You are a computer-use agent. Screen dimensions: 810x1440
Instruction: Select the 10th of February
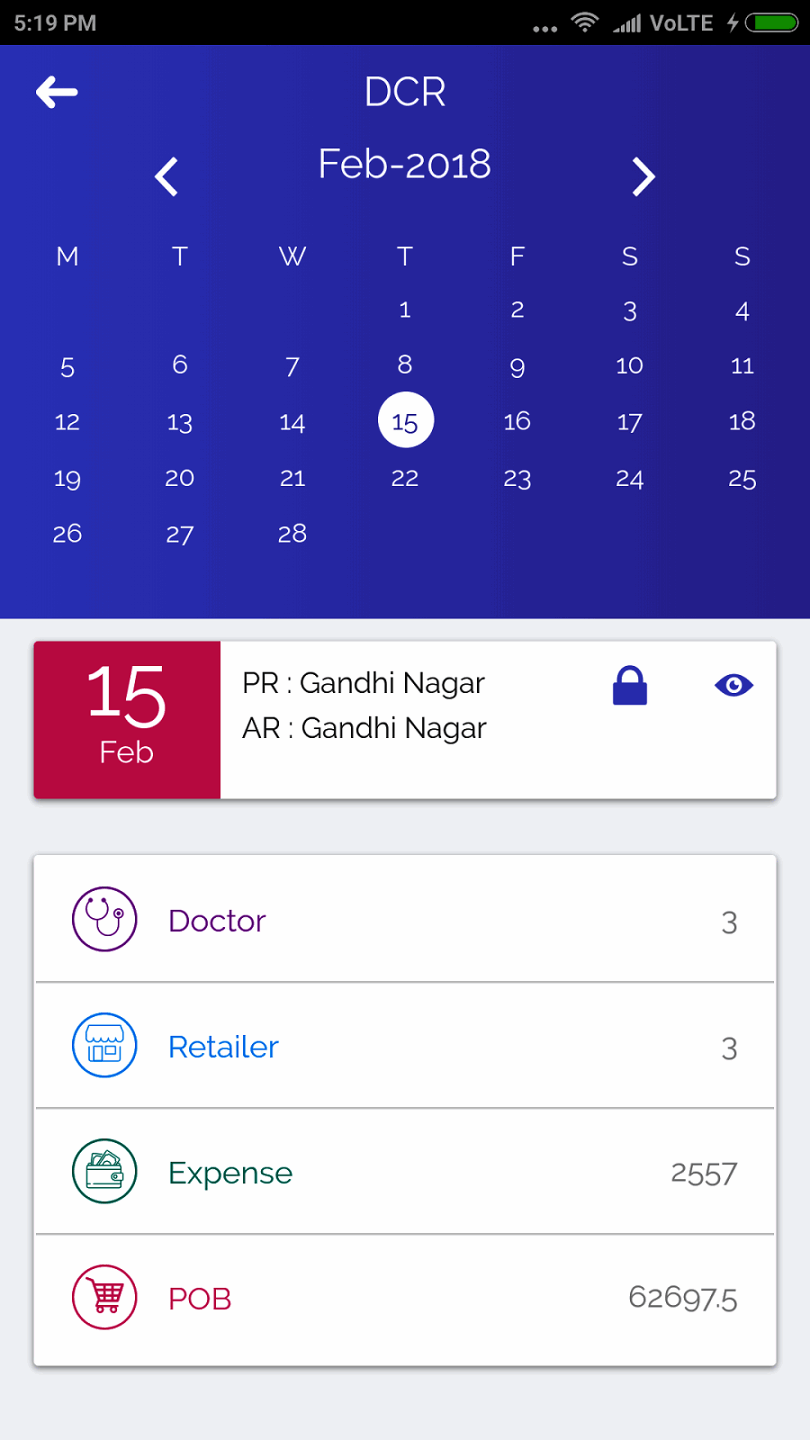[x=629, y=366]
